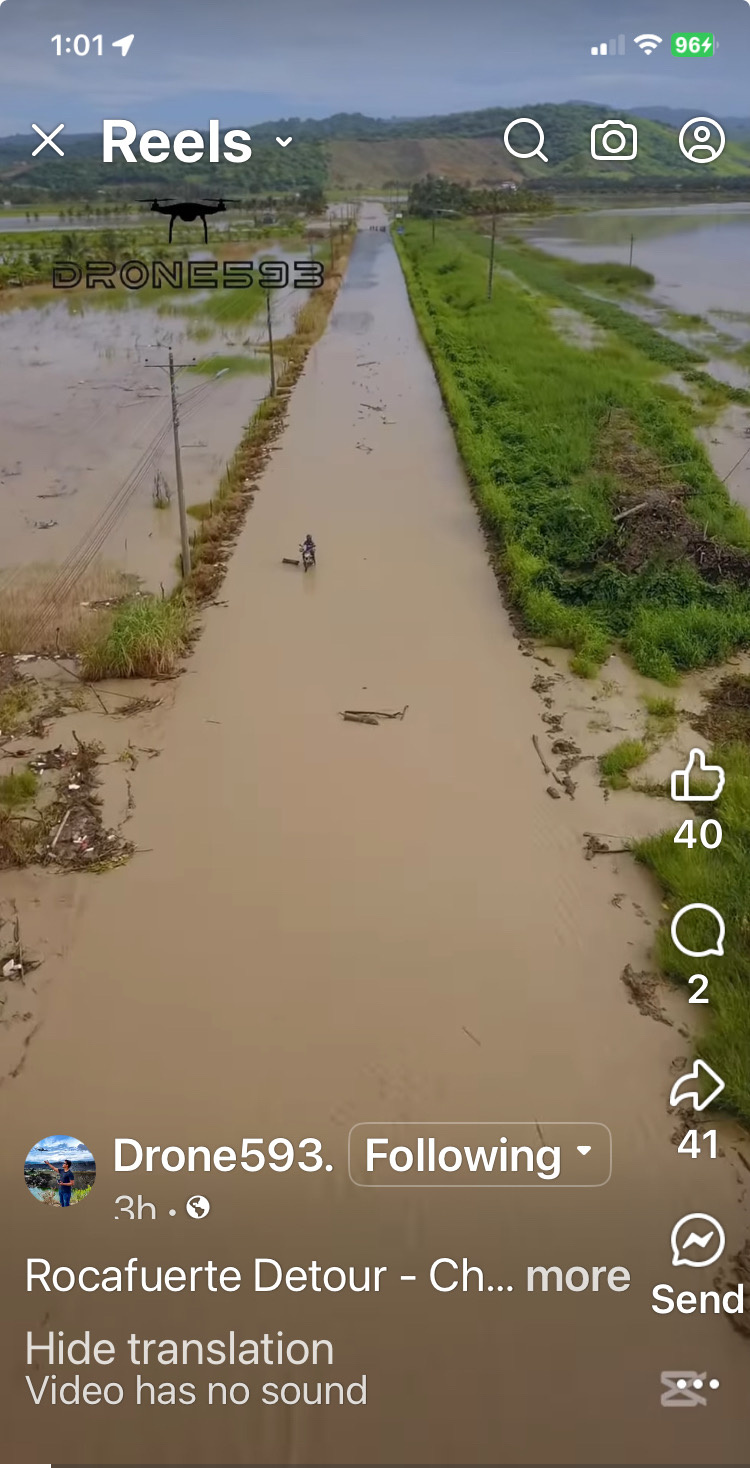Open the Reels dropdown menu

click(284, 142)
